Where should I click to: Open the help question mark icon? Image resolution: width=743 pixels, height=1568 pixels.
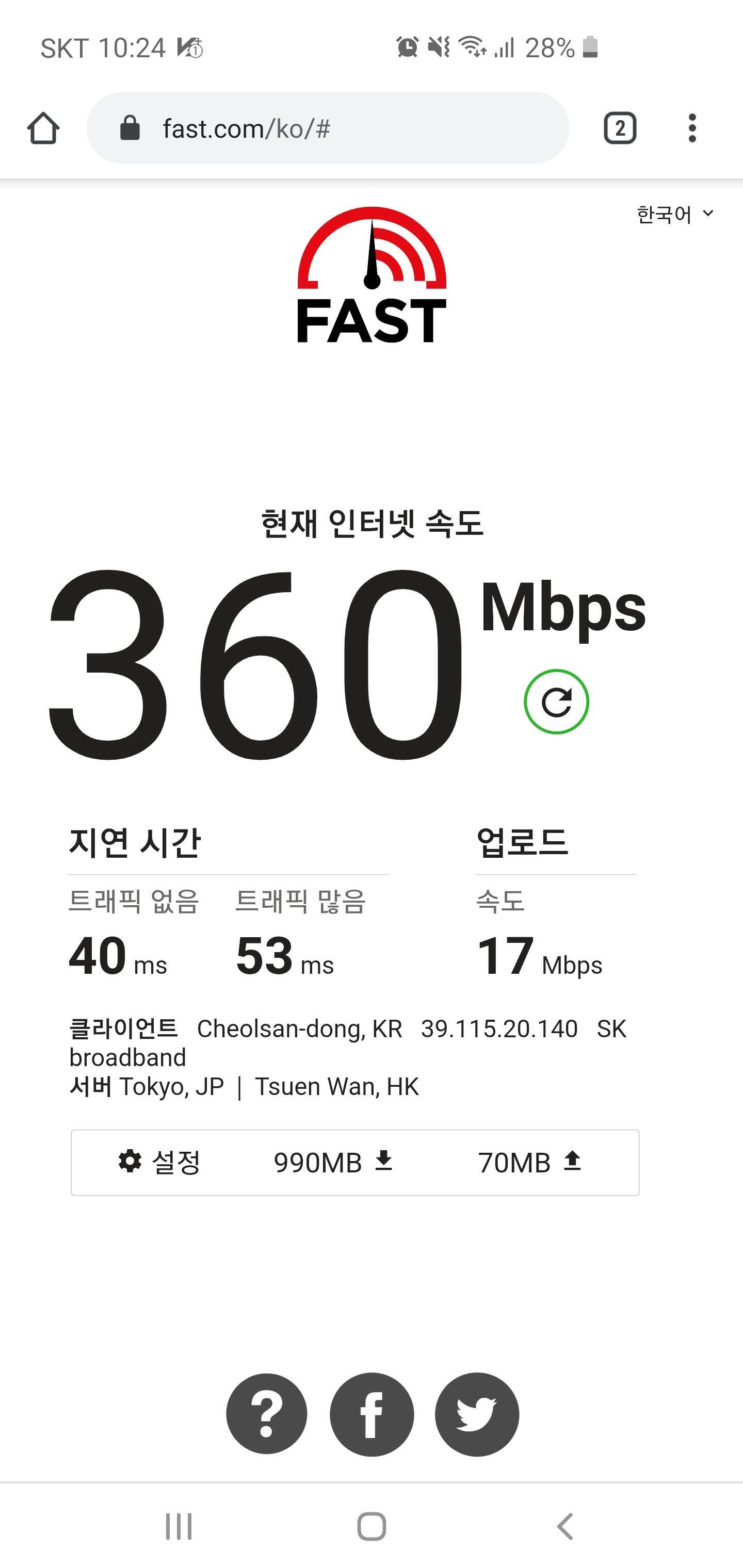[267, 1414]
